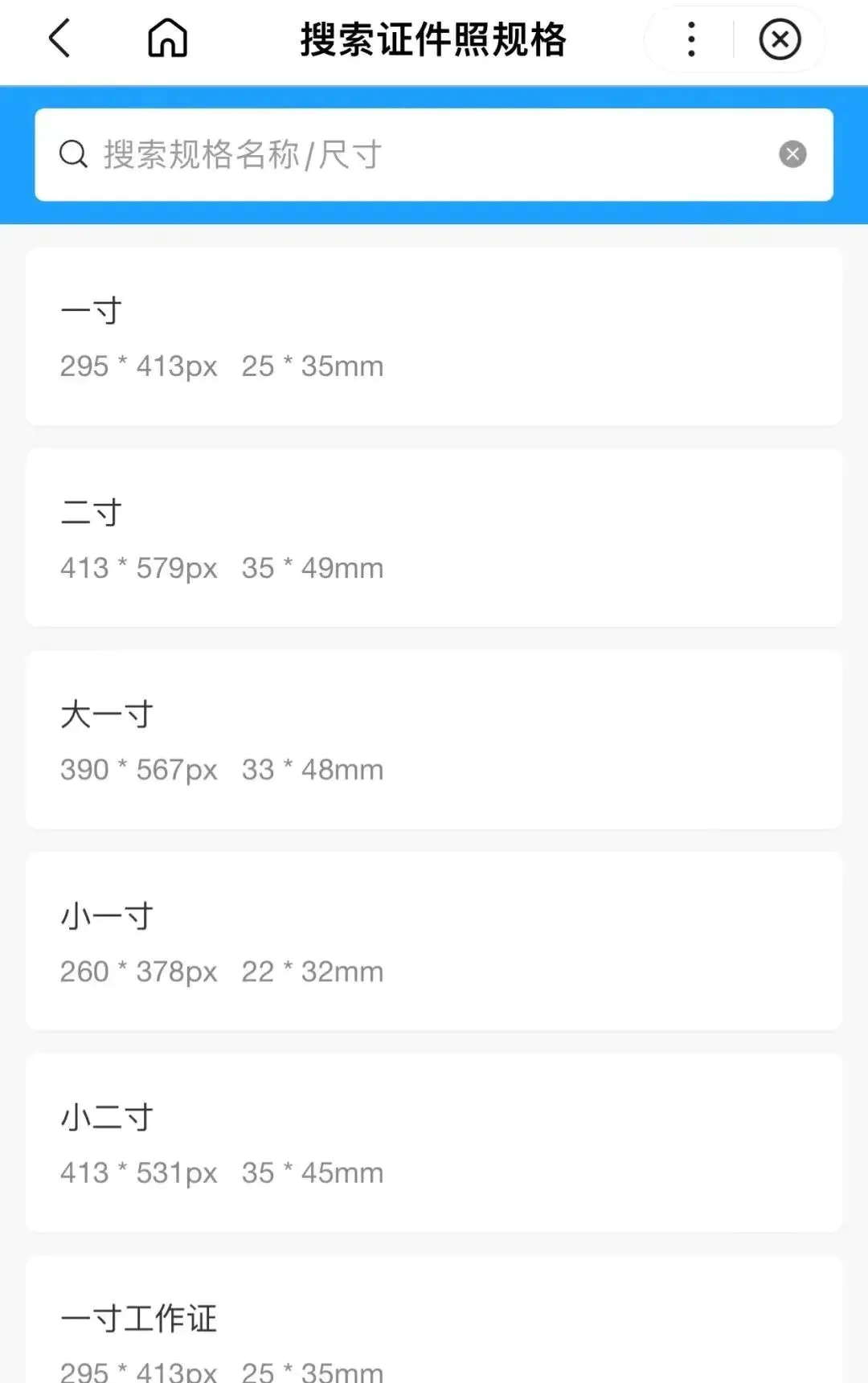This screenshot has width=868, height=1383.
Task: Return to the mini program home
Action: tap(167, 39)
